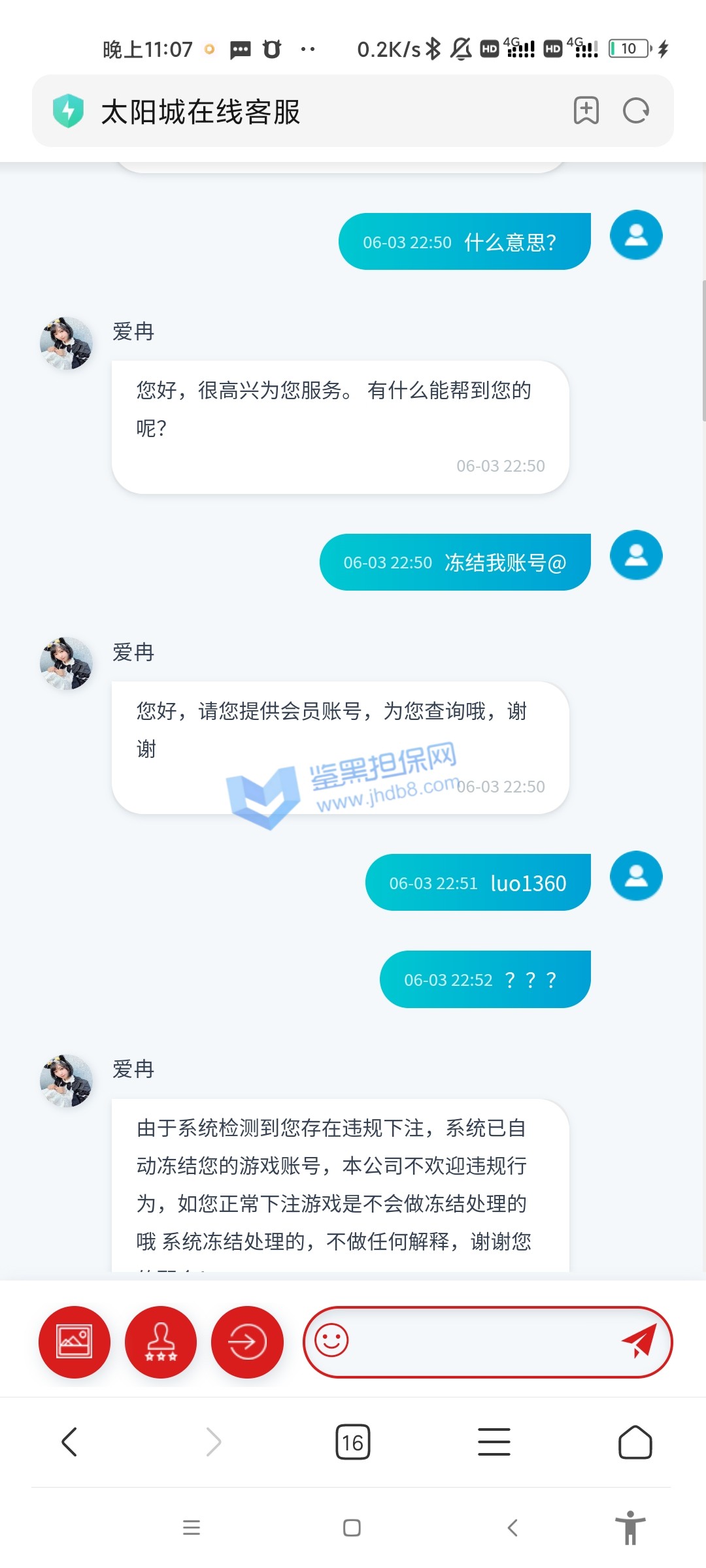
Task: Open system recent apps button
Action: pos(192,1527)
